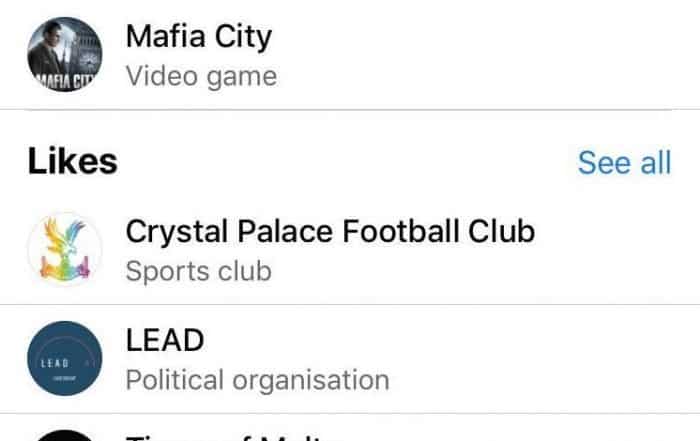Open the Mafia City page

click(x=198, y=38)
